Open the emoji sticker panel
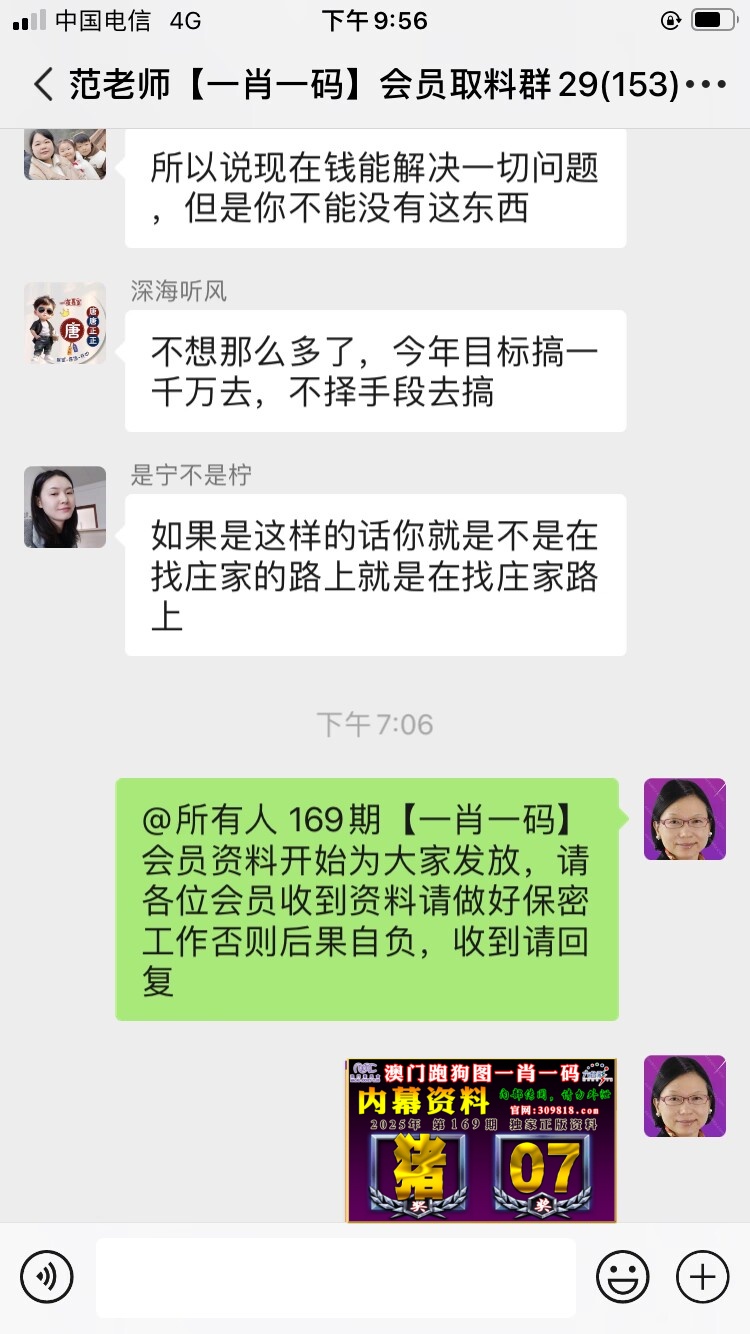Image resolution: width=750 pixels, height=1334 pixels. click(622, 1277)
